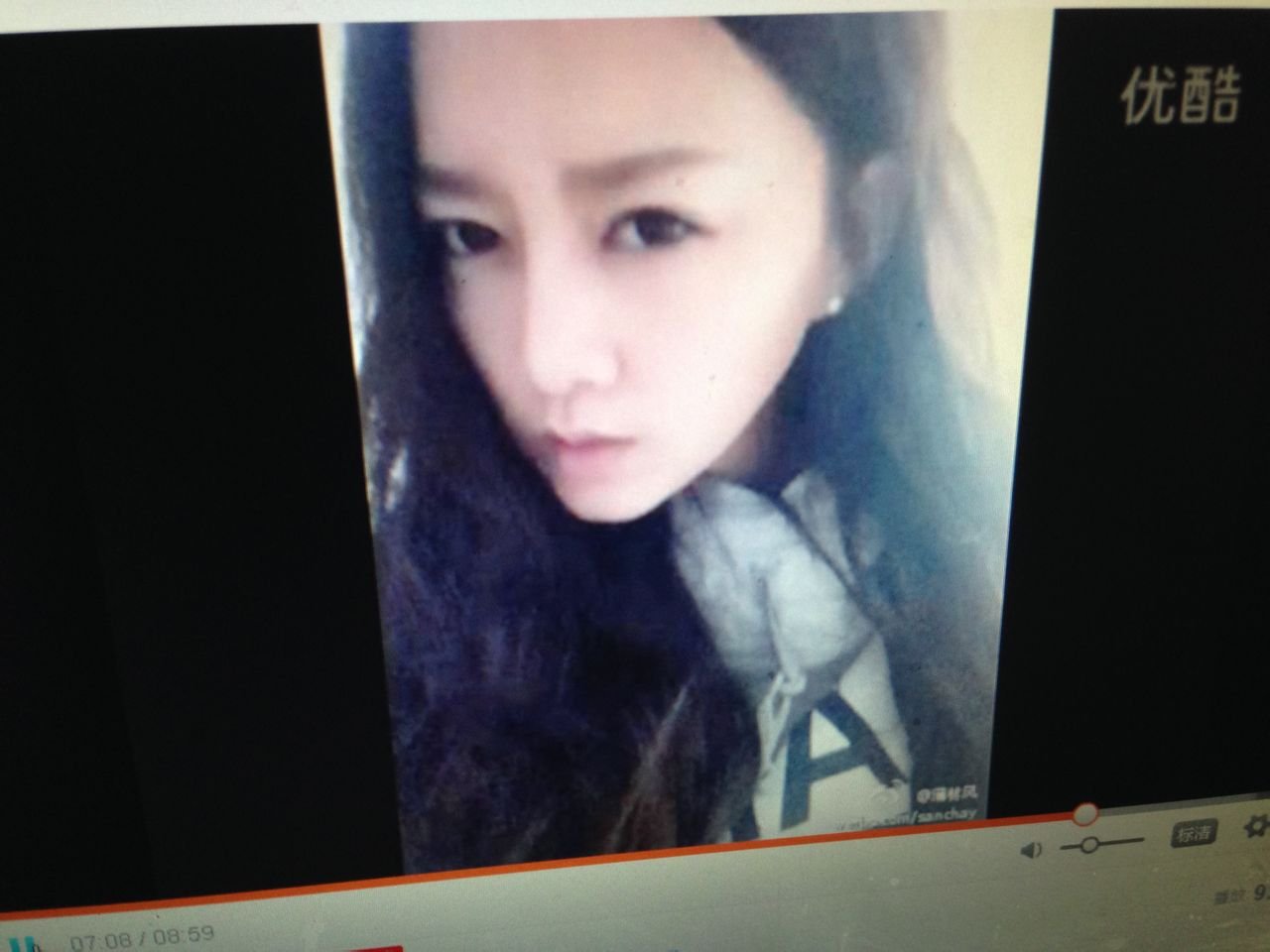Adjust the volume slider
This screenshot has height=952, width=1270.
(x=1088, y=845)
